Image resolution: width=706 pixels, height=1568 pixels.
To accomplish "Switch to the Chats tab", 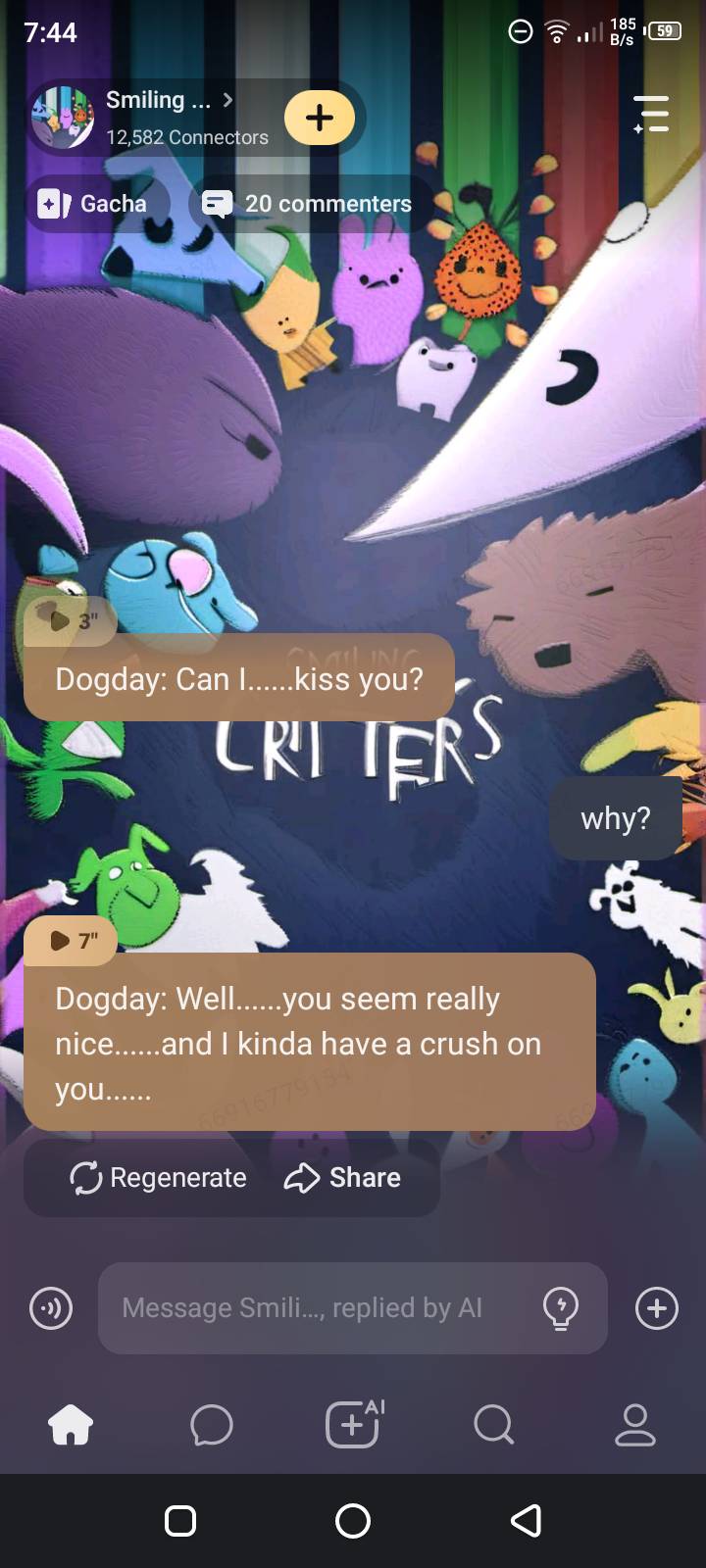I will [x=212, y=1425].
